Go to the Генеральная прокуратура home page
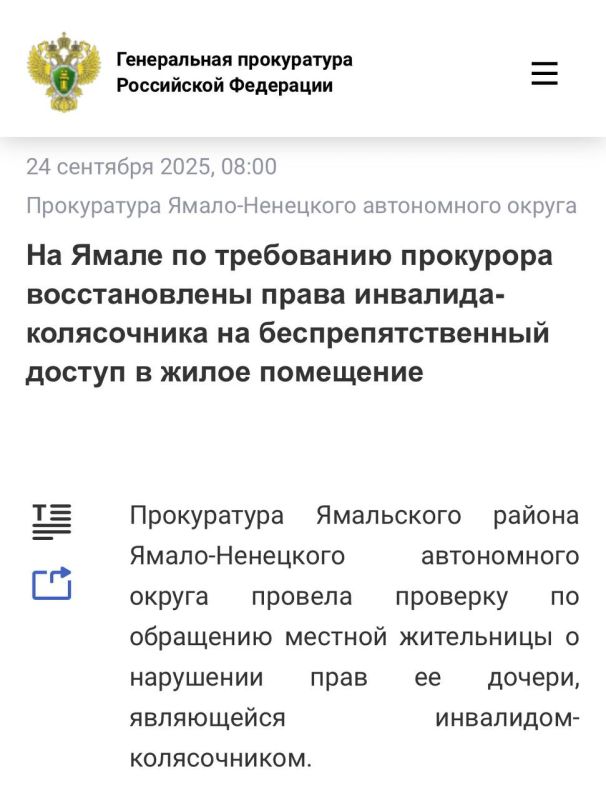 click(x=190, y=72)
